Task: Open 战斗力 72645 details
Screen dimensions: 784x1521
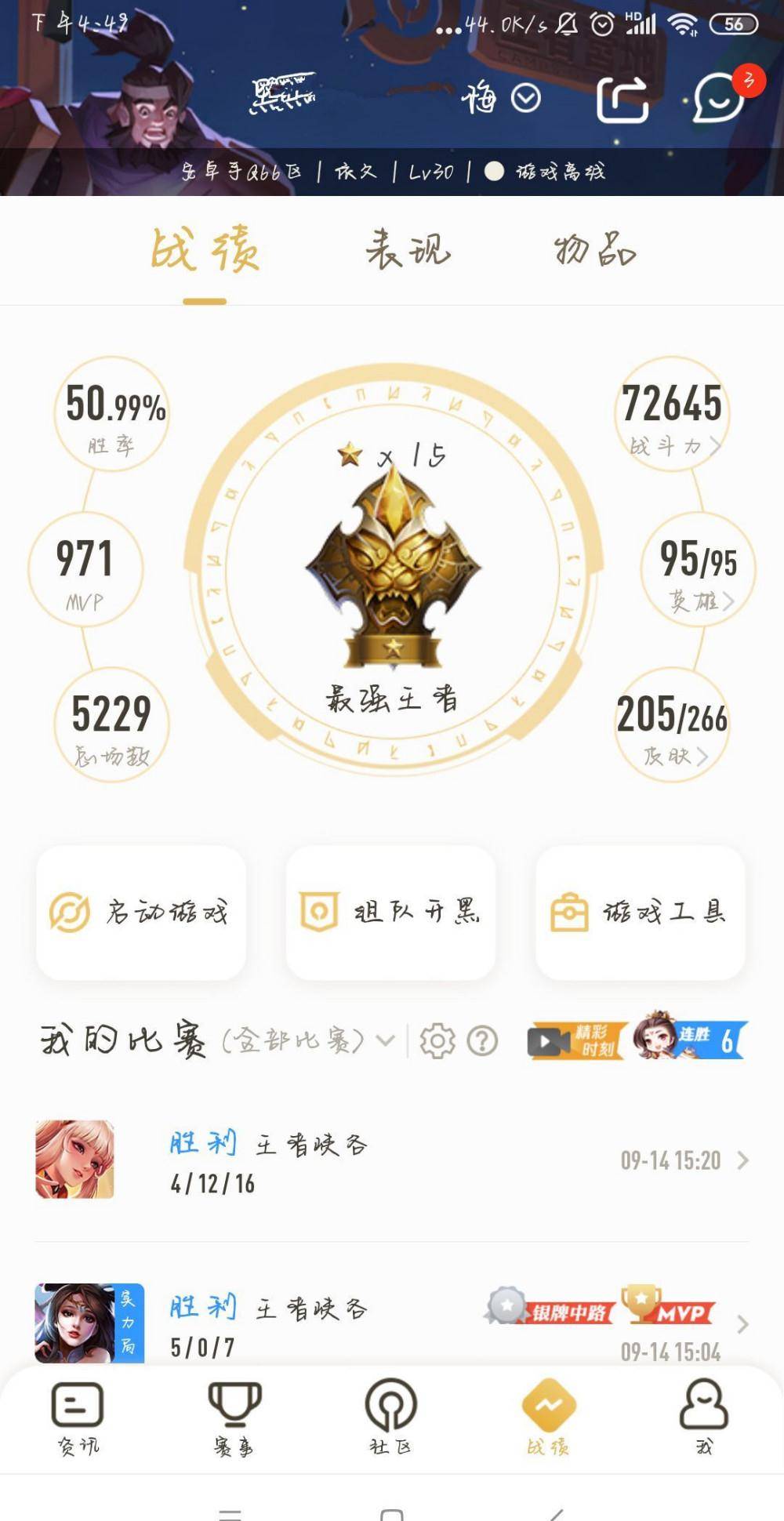Action: (x=672, y=414)
